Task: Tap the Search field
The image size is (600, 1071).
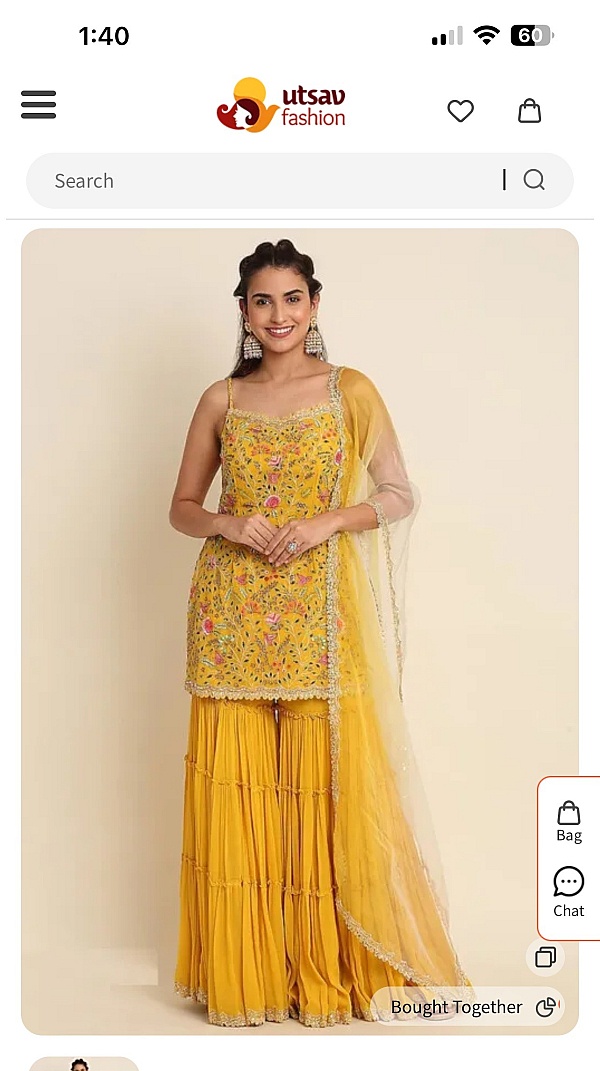Action: (270, 181)
